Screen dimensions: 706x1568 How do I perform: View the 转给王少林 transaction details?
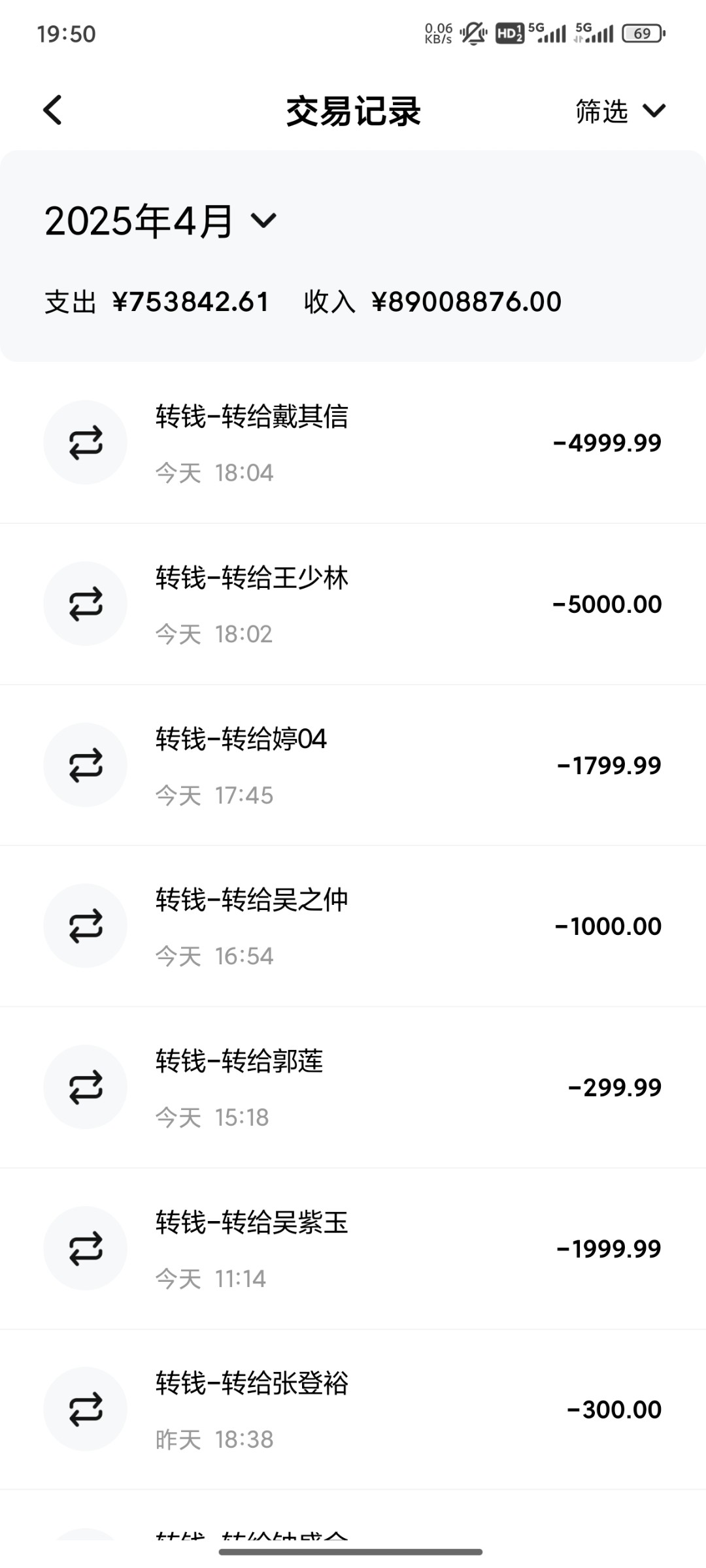point(353,604)
